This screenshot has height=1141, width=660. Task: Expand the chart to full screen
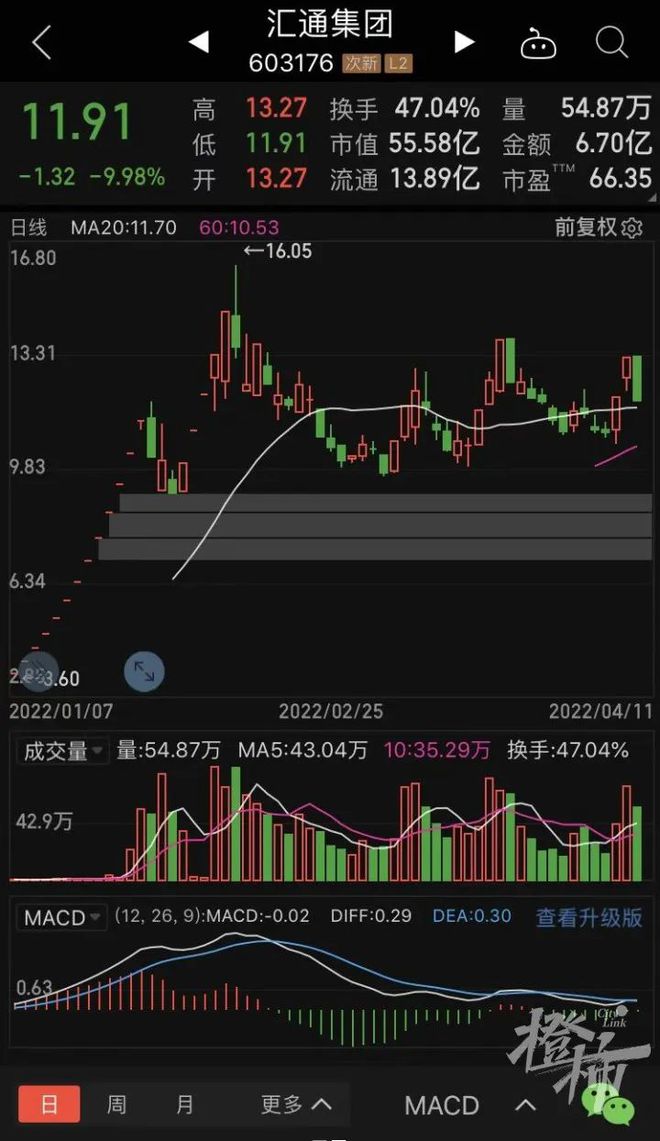(x=144, y=672)
